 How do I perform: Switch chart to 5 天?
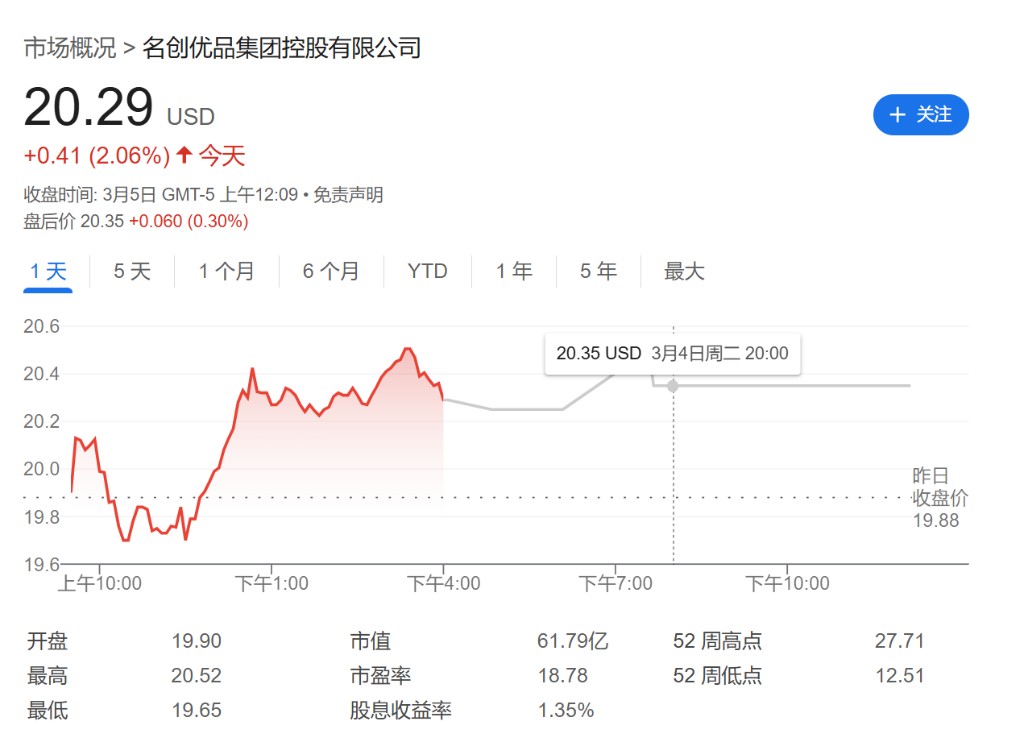[x=132, y=271]
